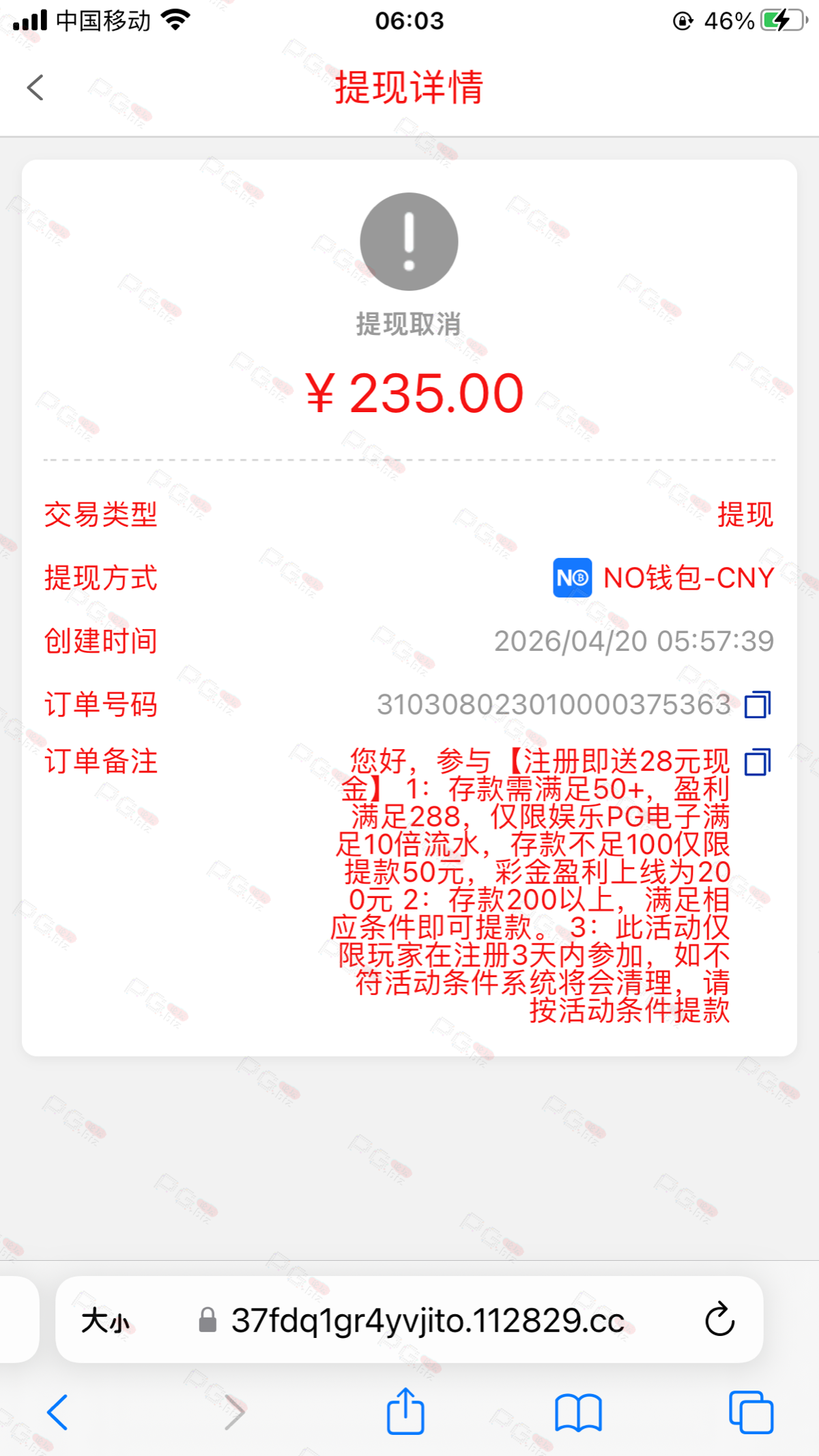The height and width of the screenshot is (1456, 819).
Task: Tap the Safari address bar URL
Action: click(427, 1321)
